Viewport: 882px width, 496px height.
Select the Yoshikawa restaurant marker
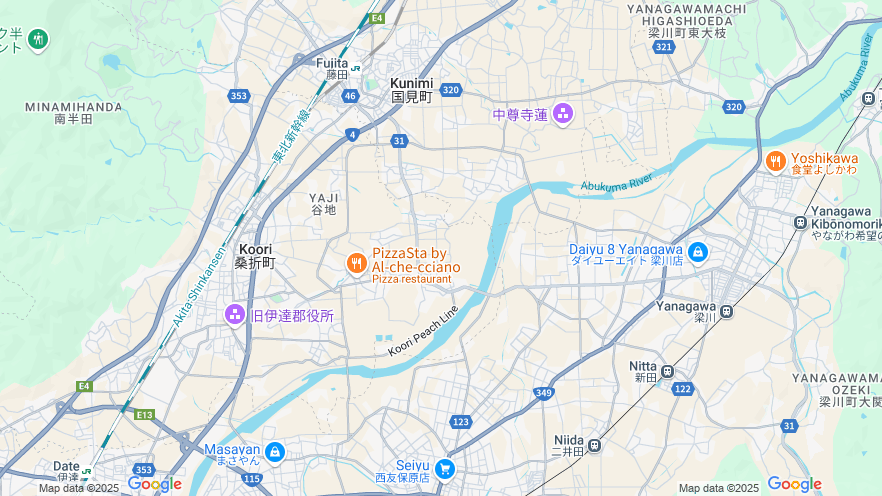tap(775, 161)
